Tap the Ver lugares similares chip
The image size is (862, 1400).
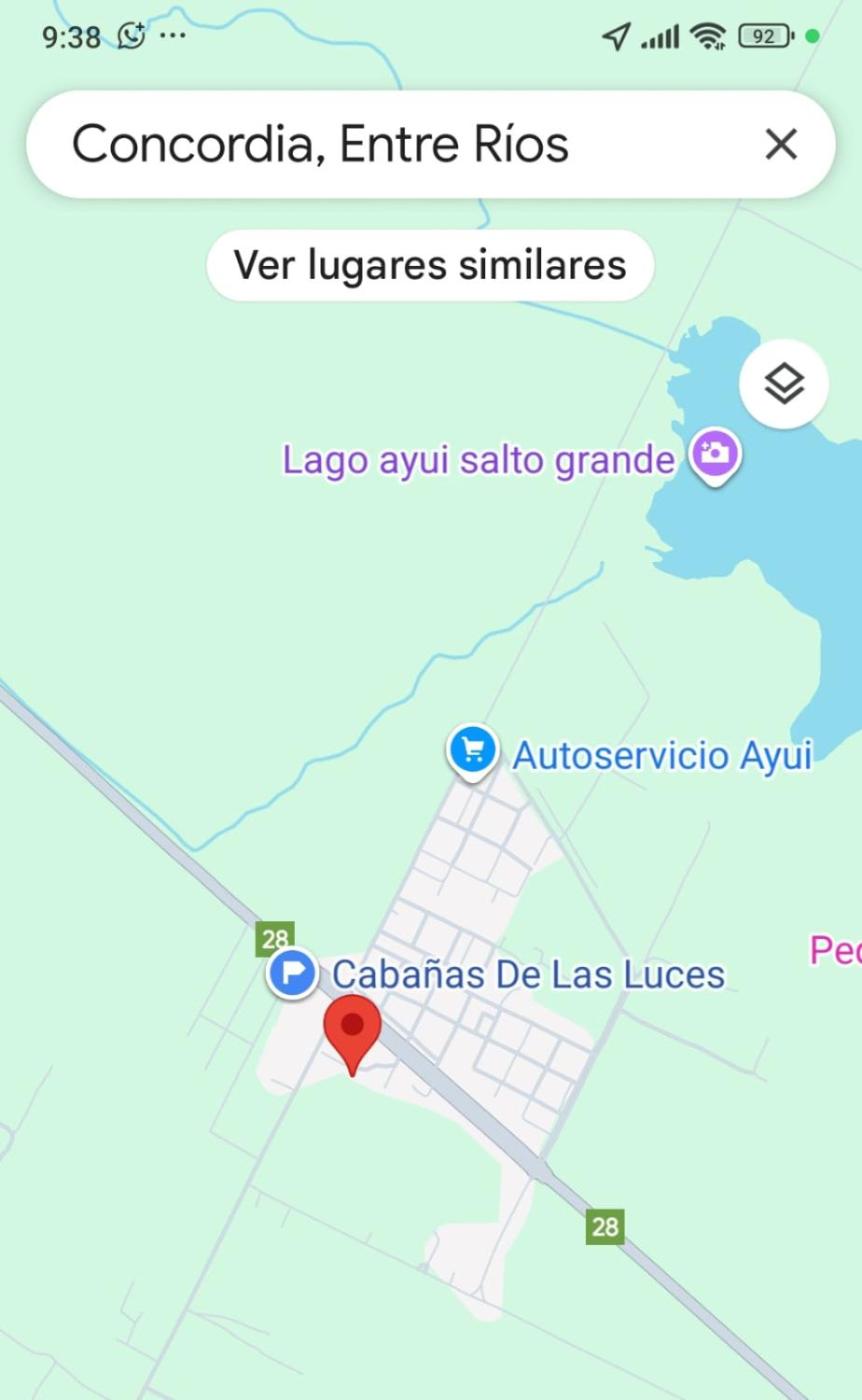pyautogui.click(x=430, y=265)
